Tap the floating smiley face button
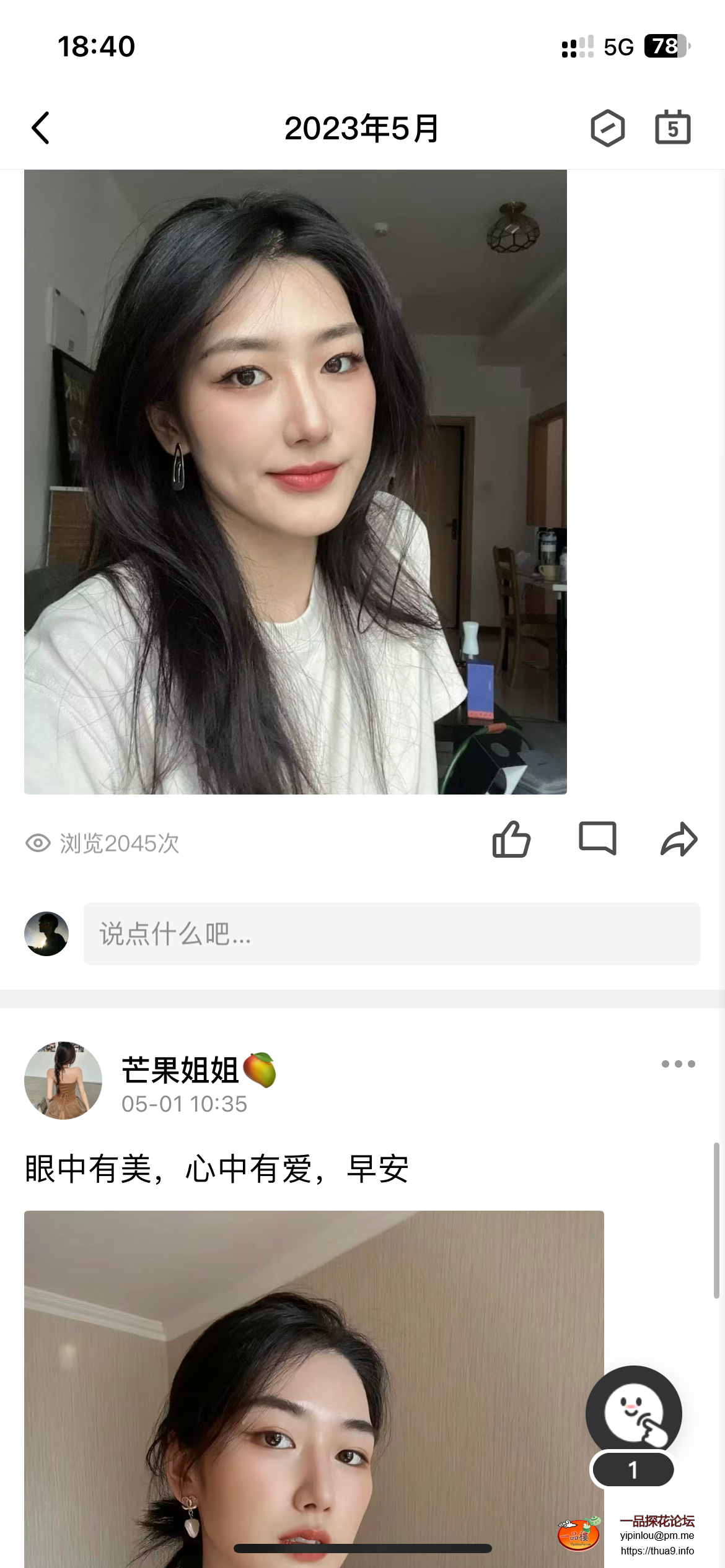 [633, 1413]
